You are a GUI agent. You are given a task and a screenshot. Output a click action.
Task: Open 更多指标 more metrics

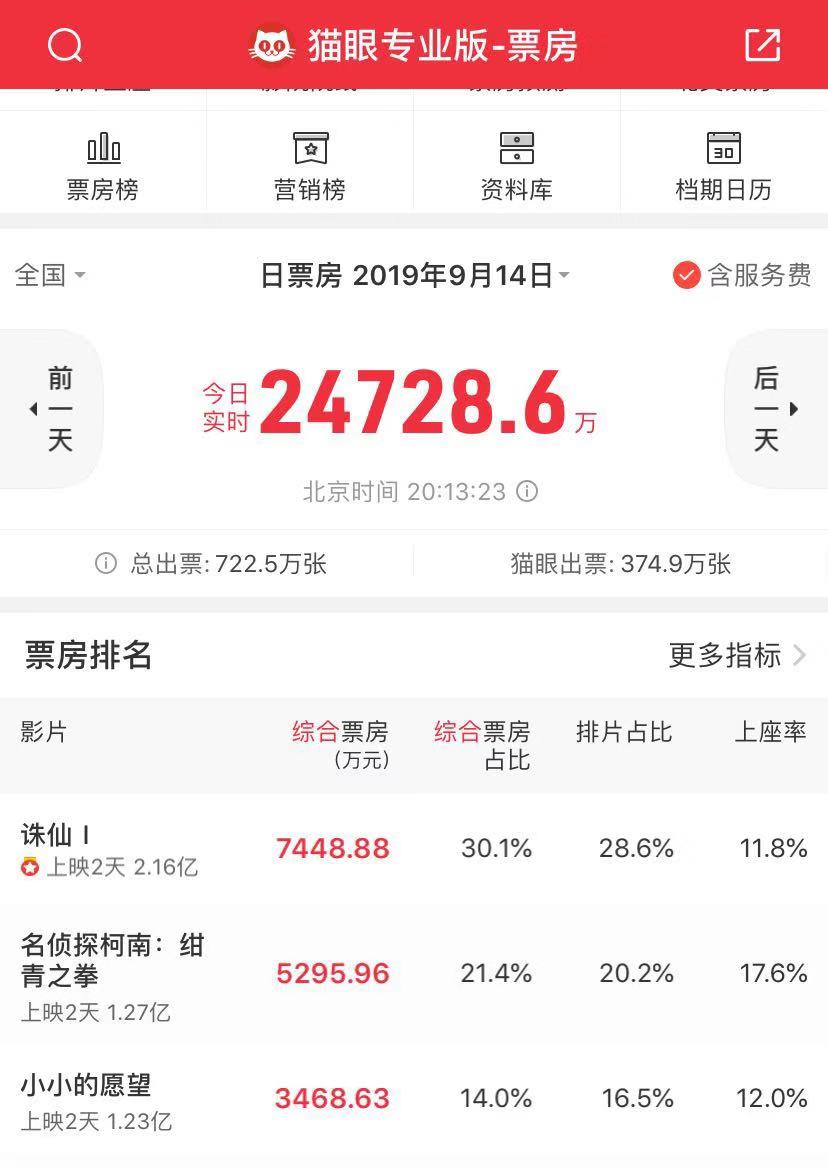[737, 655]
